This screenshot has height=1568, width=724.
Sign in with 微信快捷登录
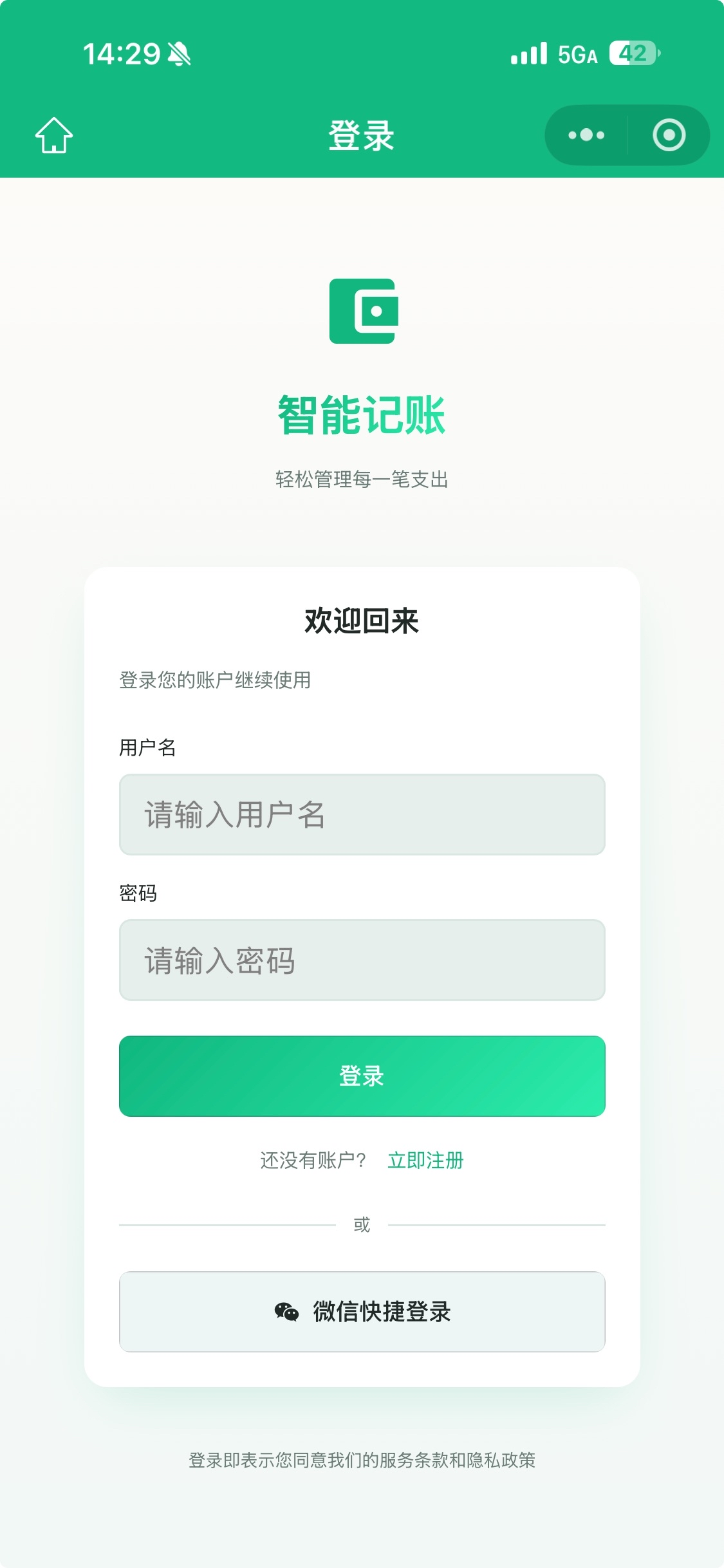[362, 1311]
